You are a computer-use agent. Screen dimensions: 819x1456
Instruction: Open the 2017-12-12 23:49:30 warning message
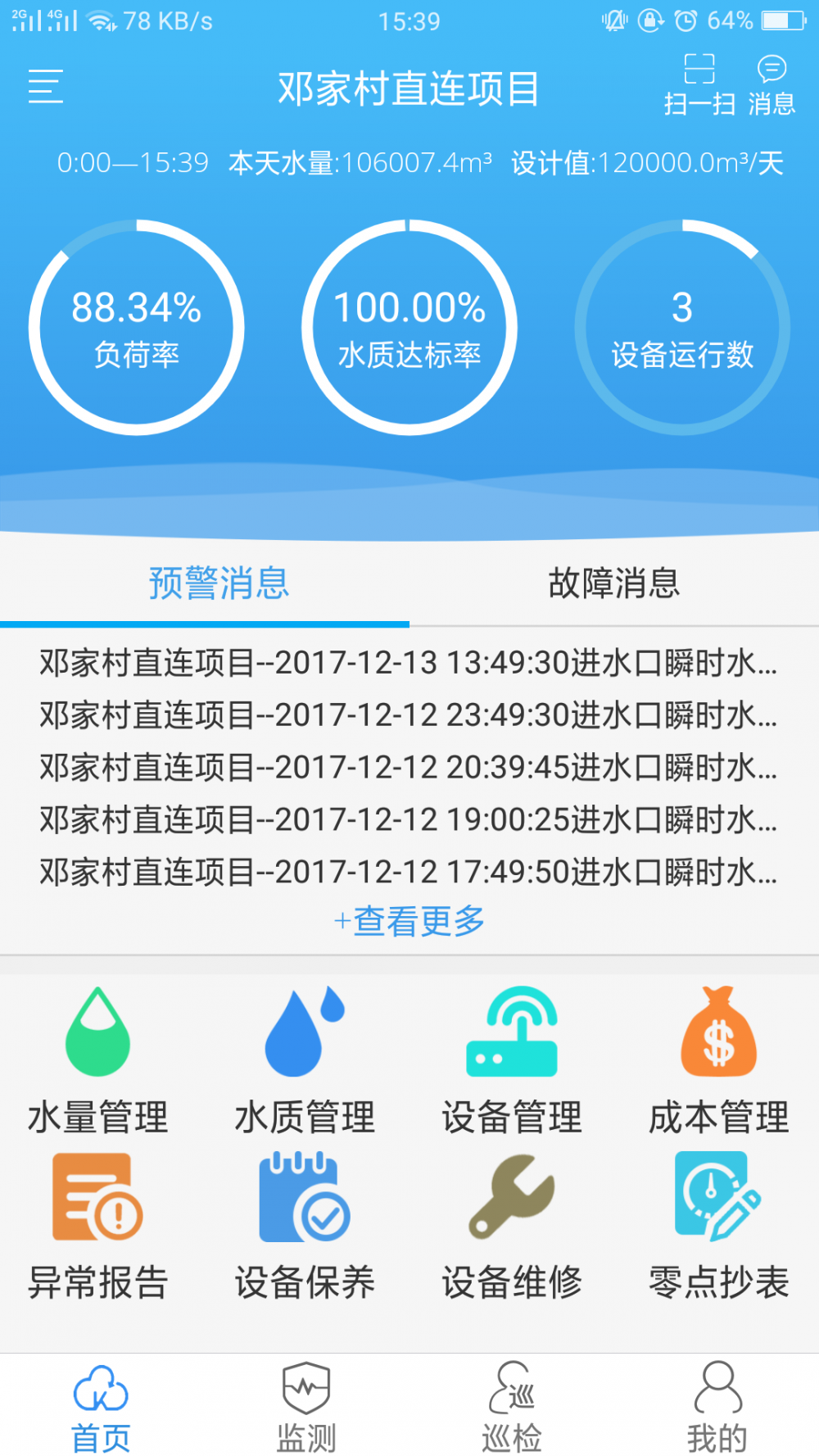408,715
